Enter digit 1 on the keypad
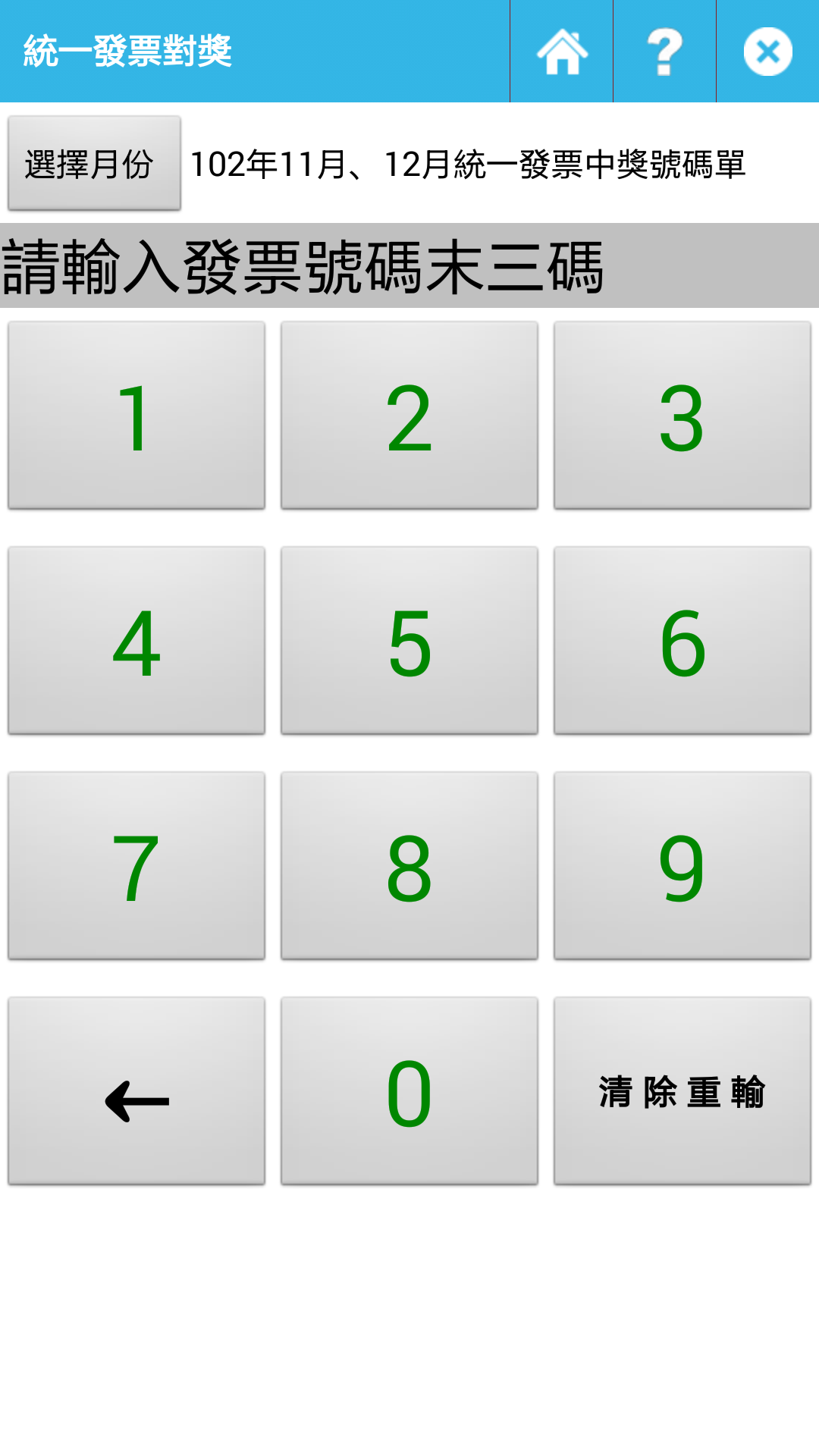 [136, 416]
